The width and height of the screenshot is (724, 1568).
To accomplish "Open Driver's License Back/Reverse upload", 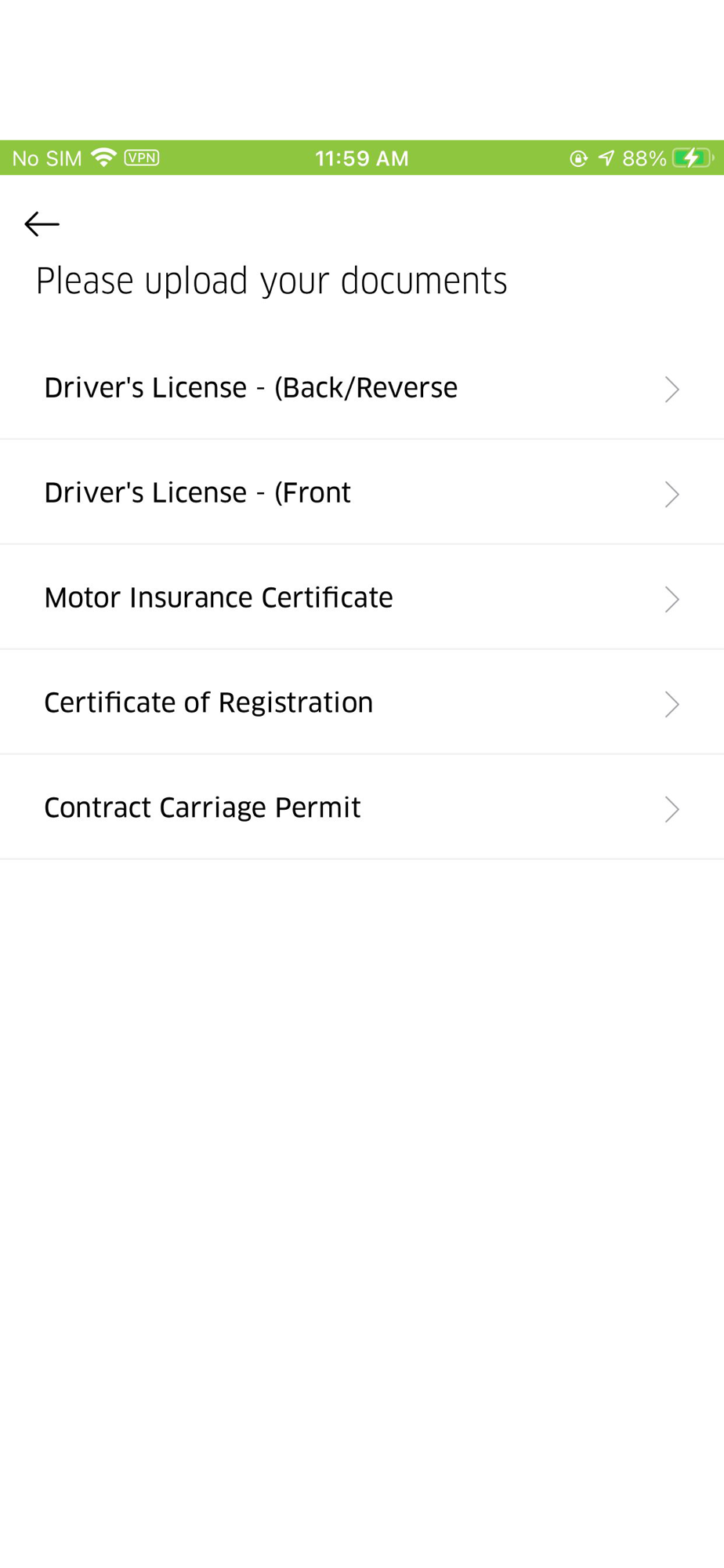I will [x=362, y=388].
